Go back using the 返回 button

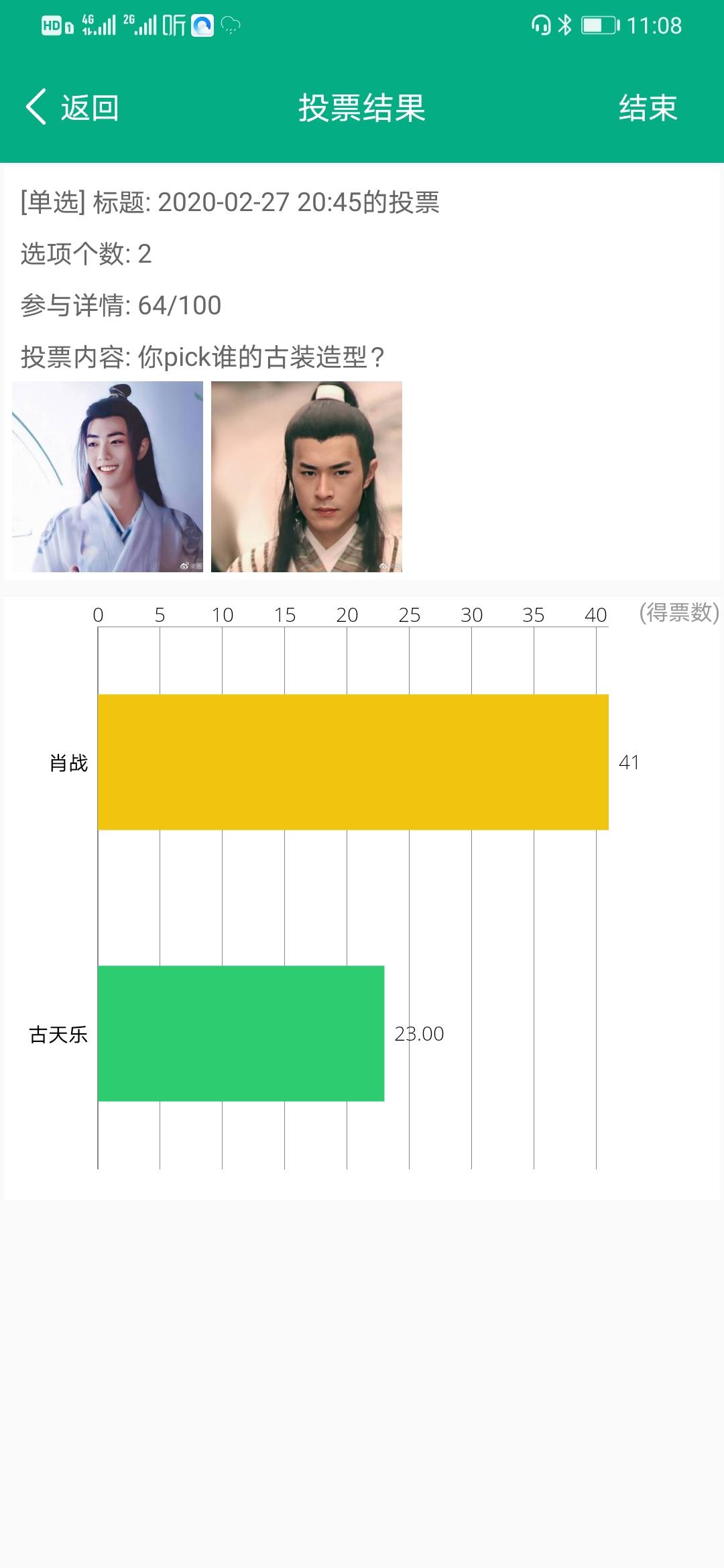pos(72,107)
